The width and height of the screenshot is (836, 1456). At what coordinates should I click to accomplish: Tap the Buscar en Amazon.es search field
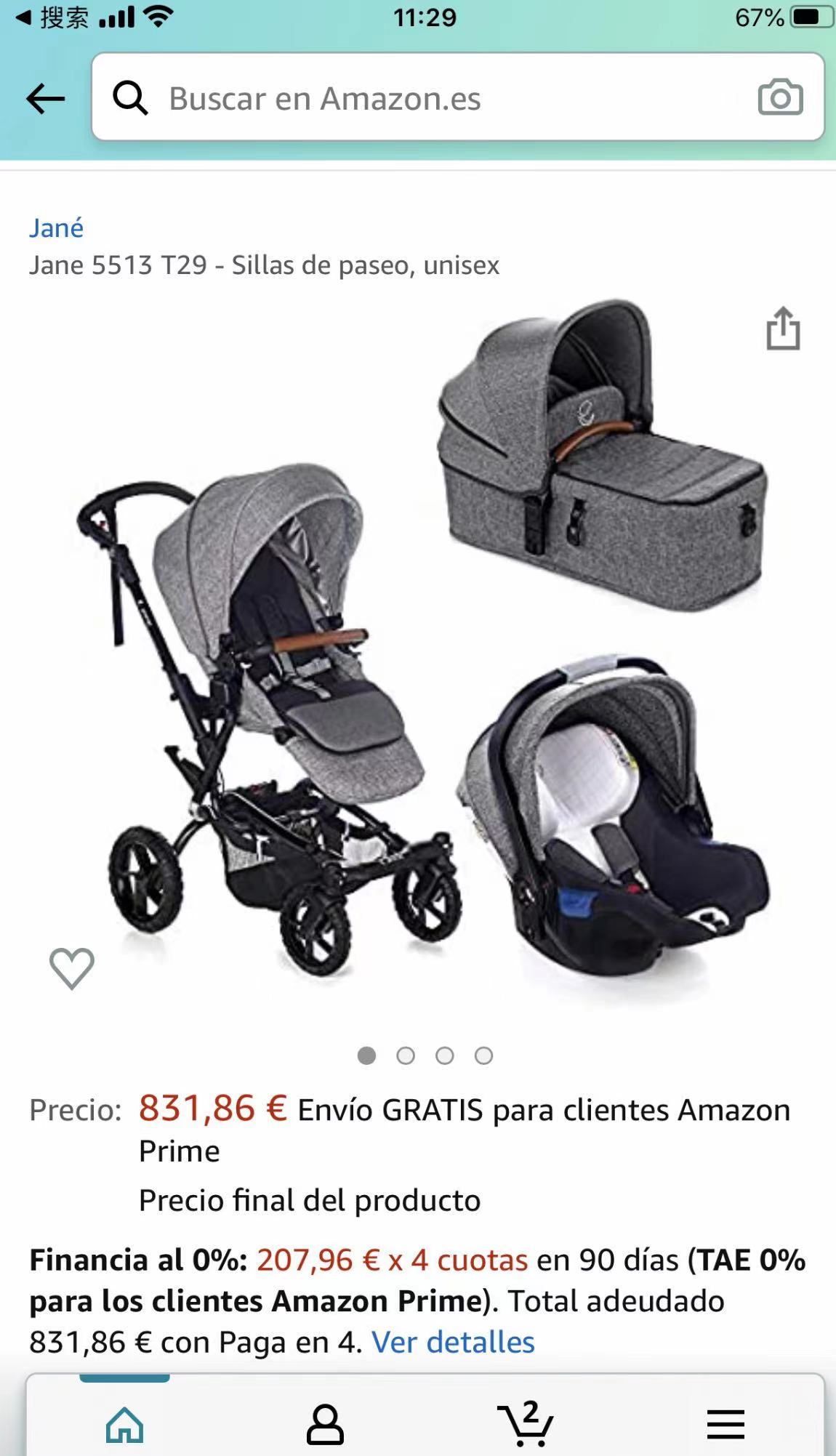436,98
